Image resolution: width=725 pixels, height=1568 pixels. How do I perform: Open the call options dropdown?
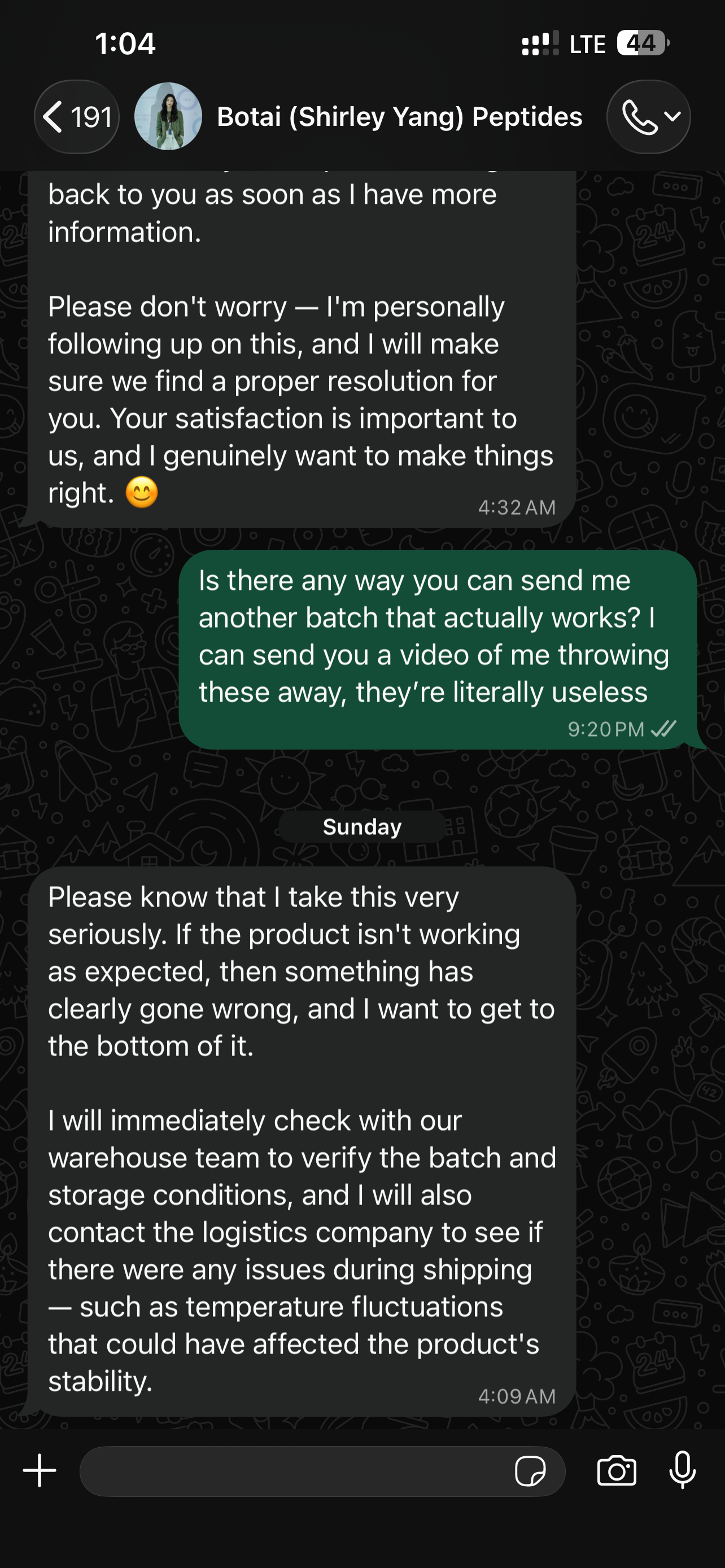[648, 116]
